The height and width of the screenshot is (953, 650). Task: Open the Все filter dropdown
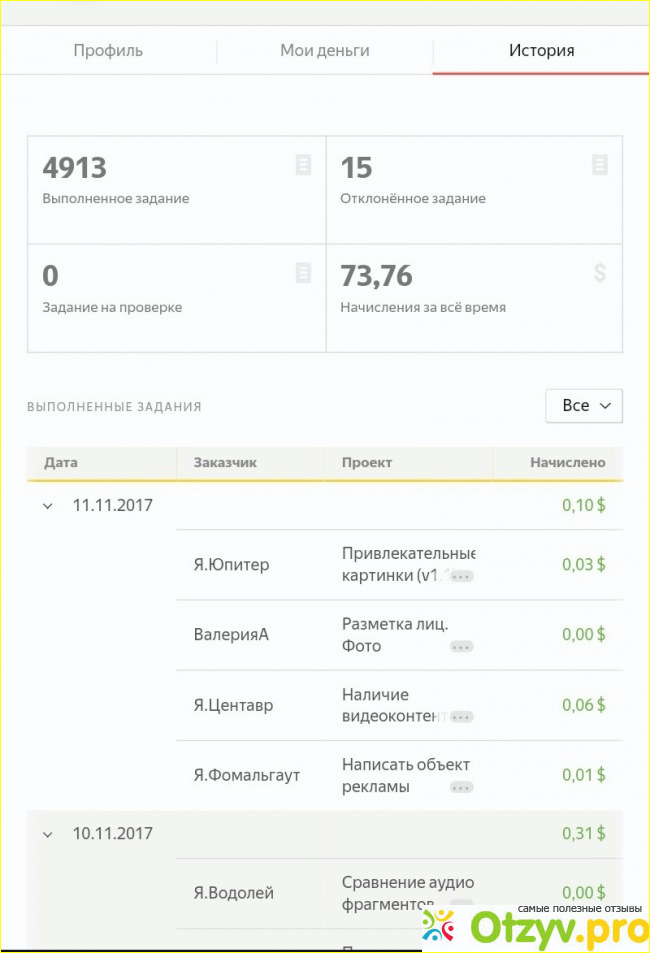(584, 406)
